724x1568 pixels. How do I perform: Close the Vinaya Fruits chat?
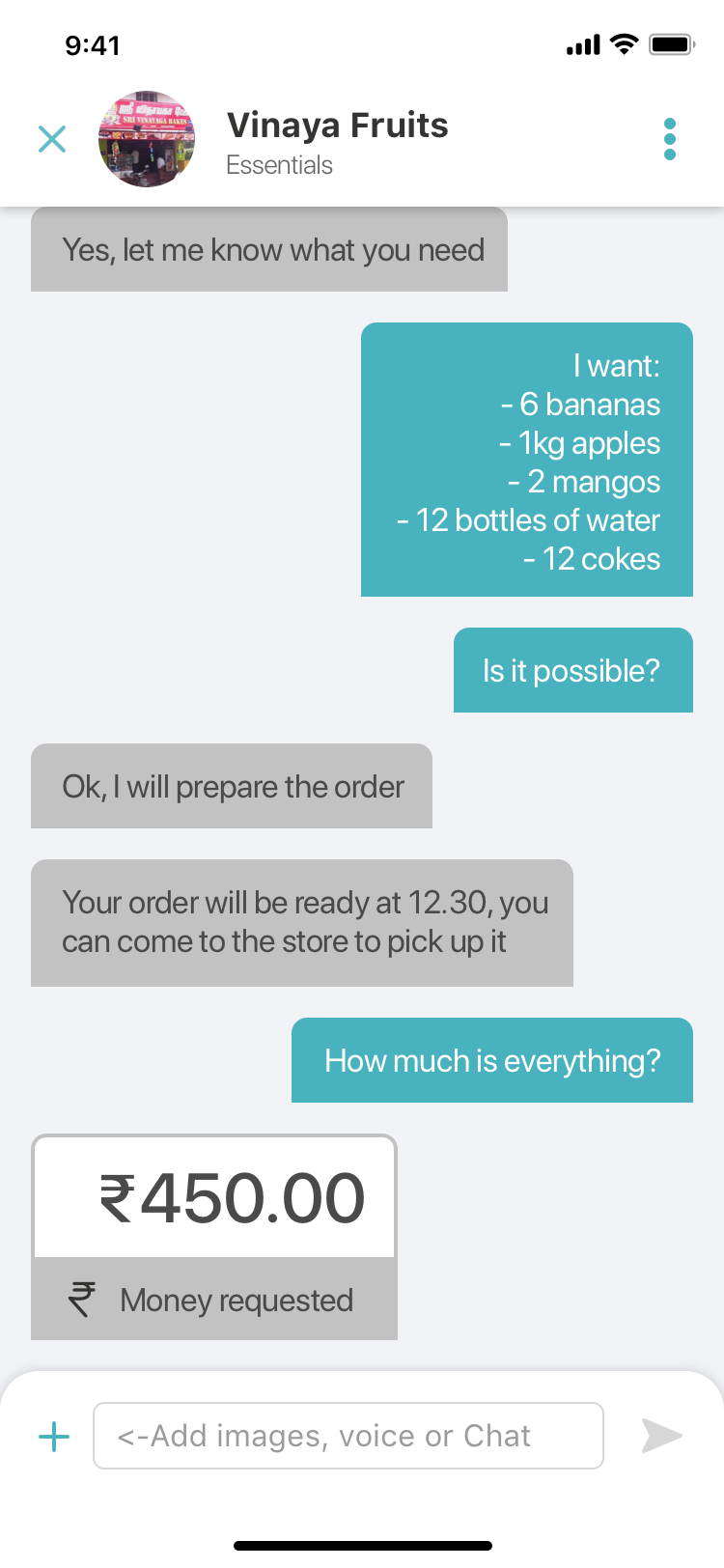pyautogui.click(x=52, y=139)
